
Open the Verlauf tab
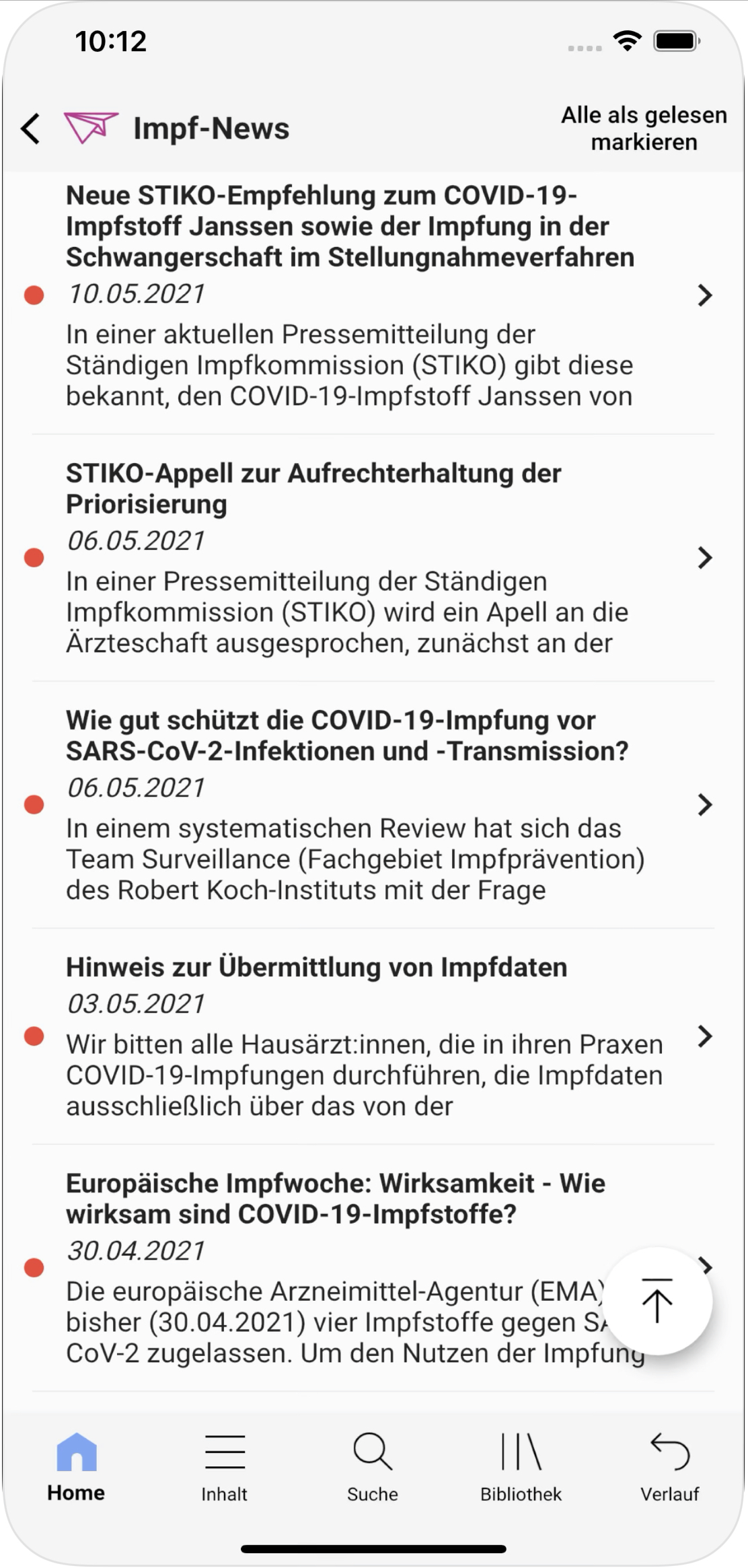(670, 1467)
